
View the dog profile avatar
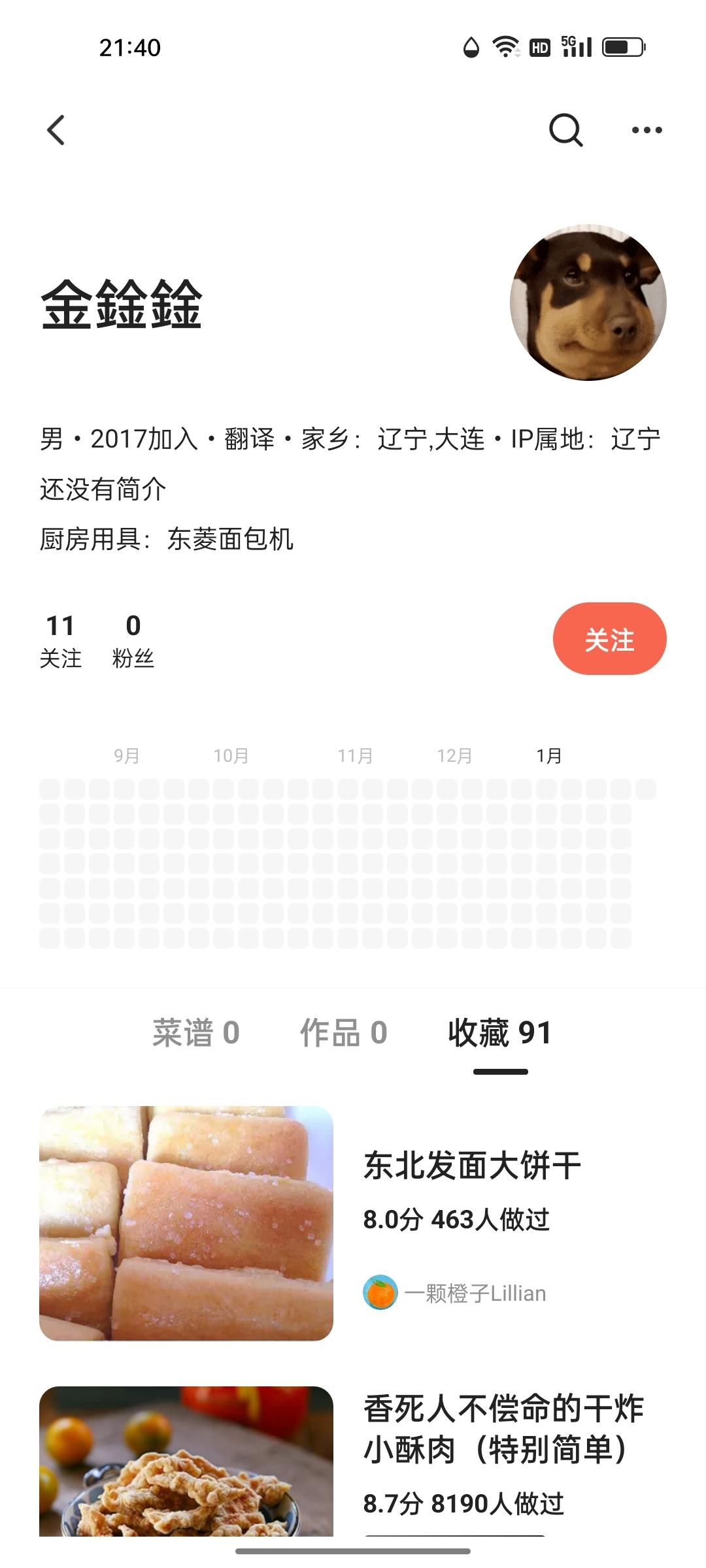tap(588, 302)
